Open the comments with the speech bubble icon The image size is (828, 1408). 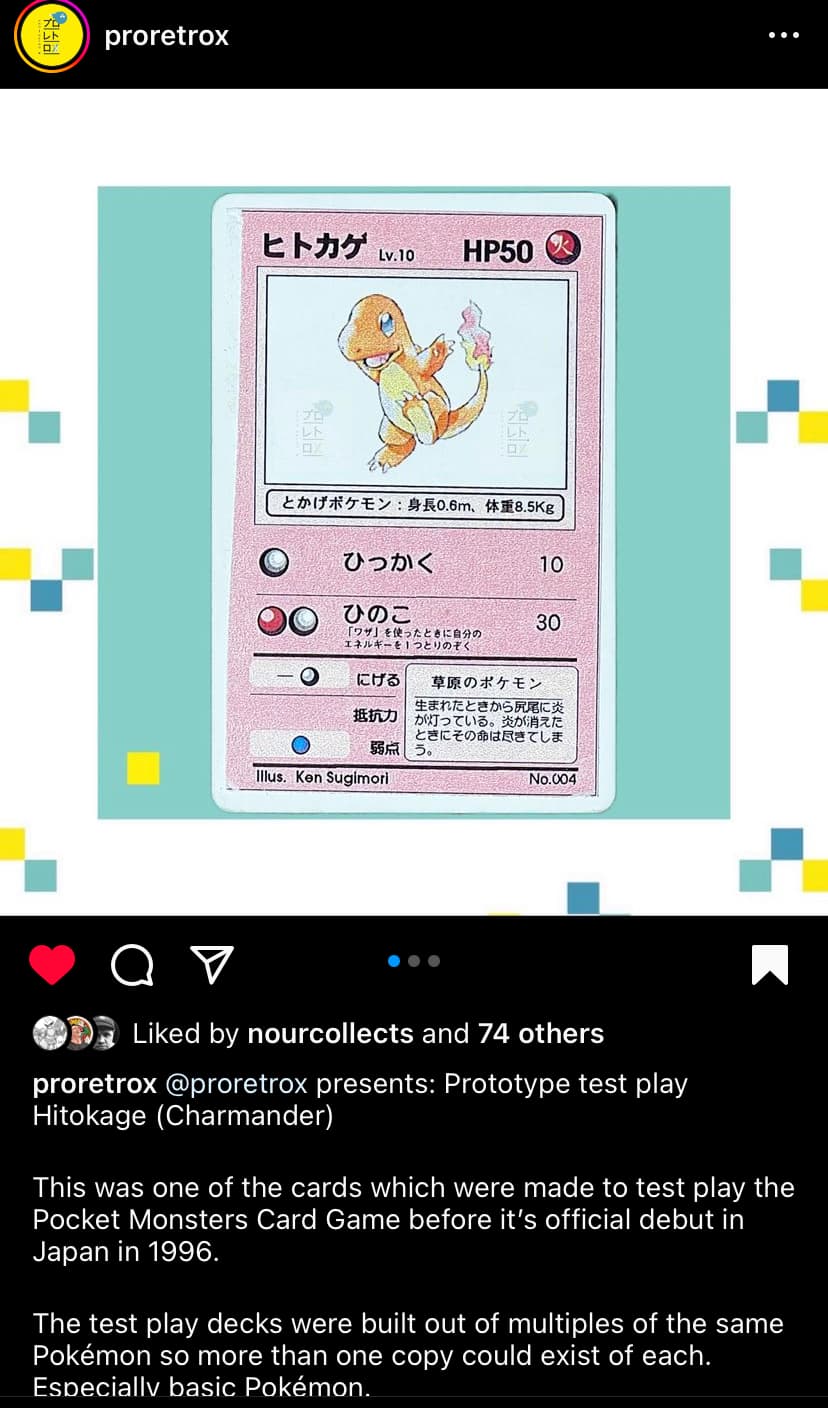(x=132, y=966)
